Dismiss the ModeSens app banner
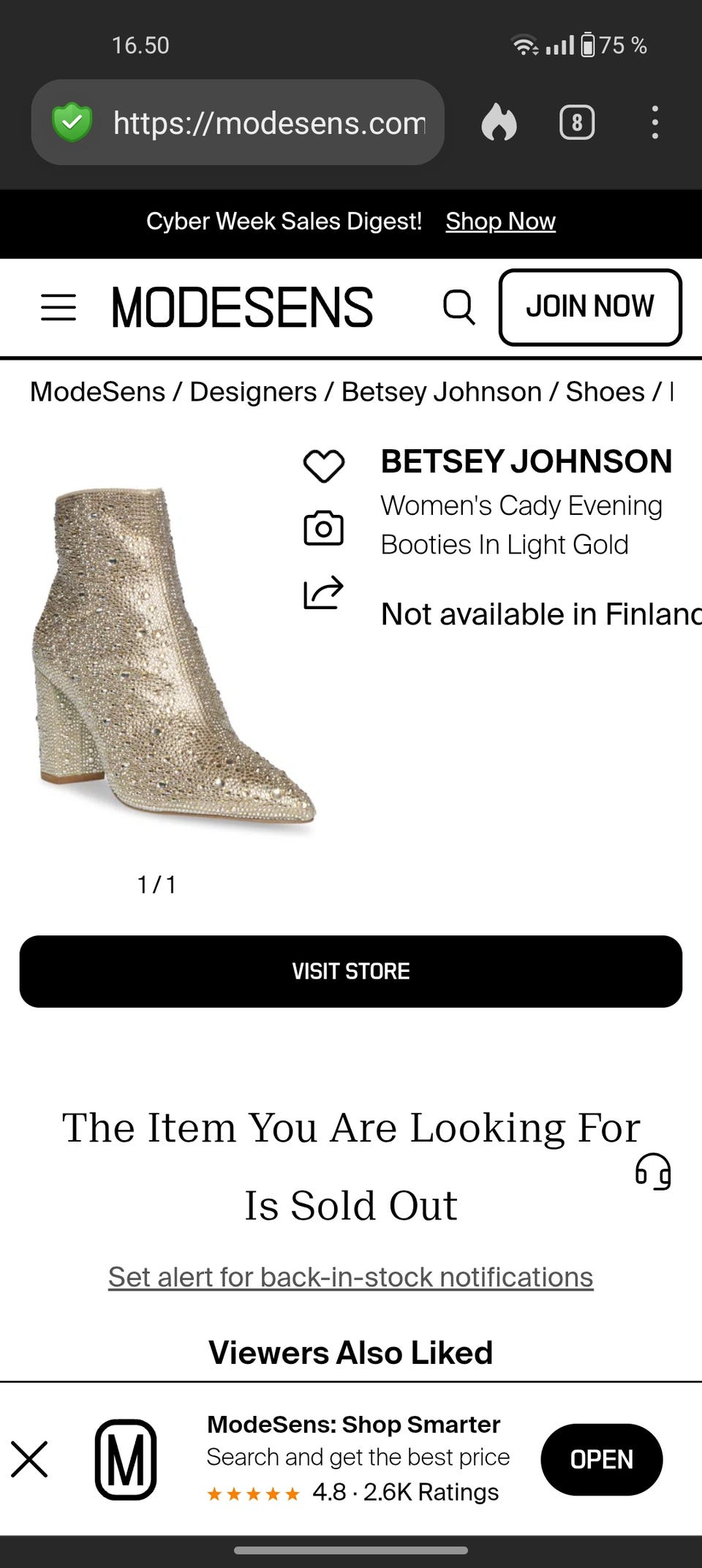The width and height of the screenshot is (702, 1568). coord(29,1460)
